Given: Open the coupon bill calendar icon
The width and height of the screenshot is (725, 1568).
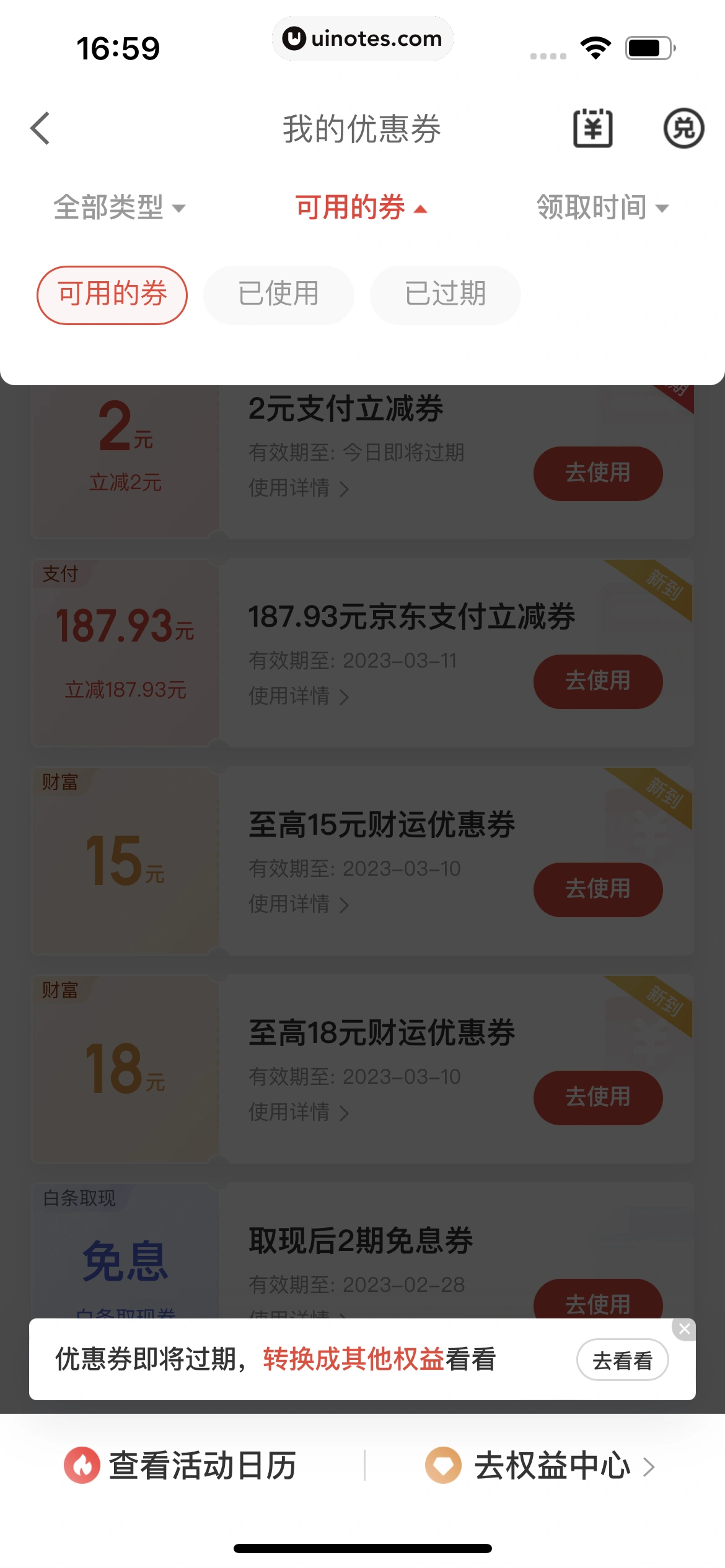Looking at the screenshot, I should (592, 129).
